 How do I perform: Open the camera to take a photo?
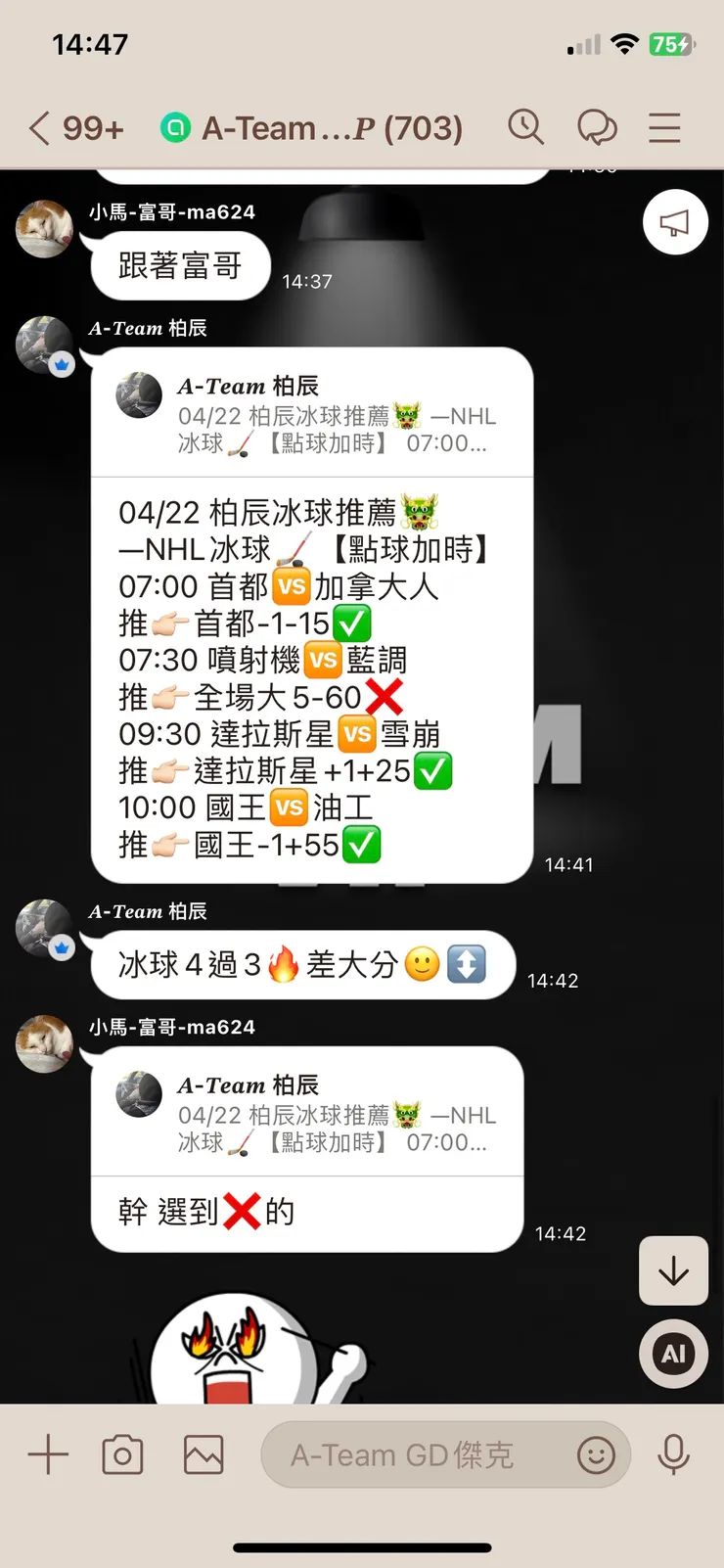click(122, 1454)
